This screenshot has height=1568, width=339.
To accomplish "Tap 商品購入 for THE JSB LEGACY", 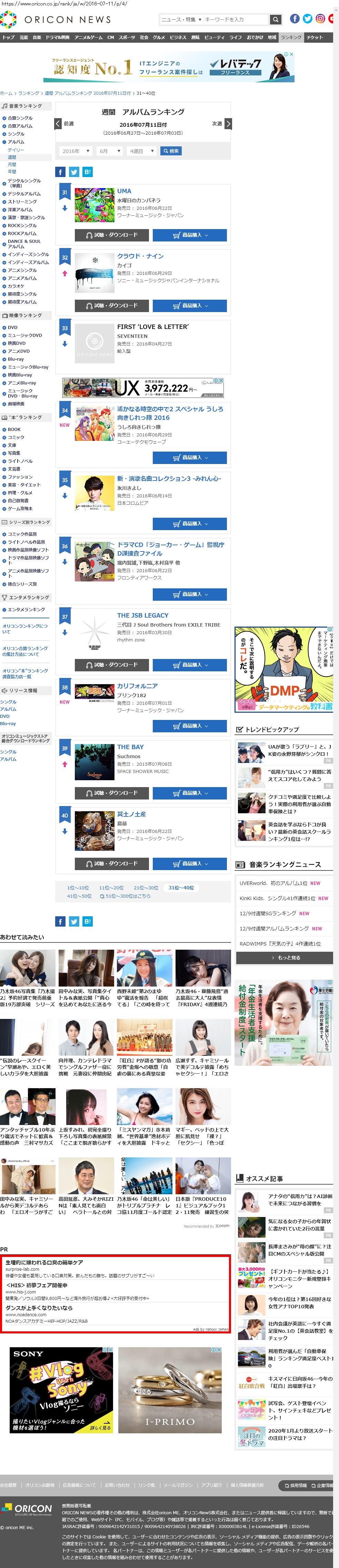I will click(x=190, y=665).
